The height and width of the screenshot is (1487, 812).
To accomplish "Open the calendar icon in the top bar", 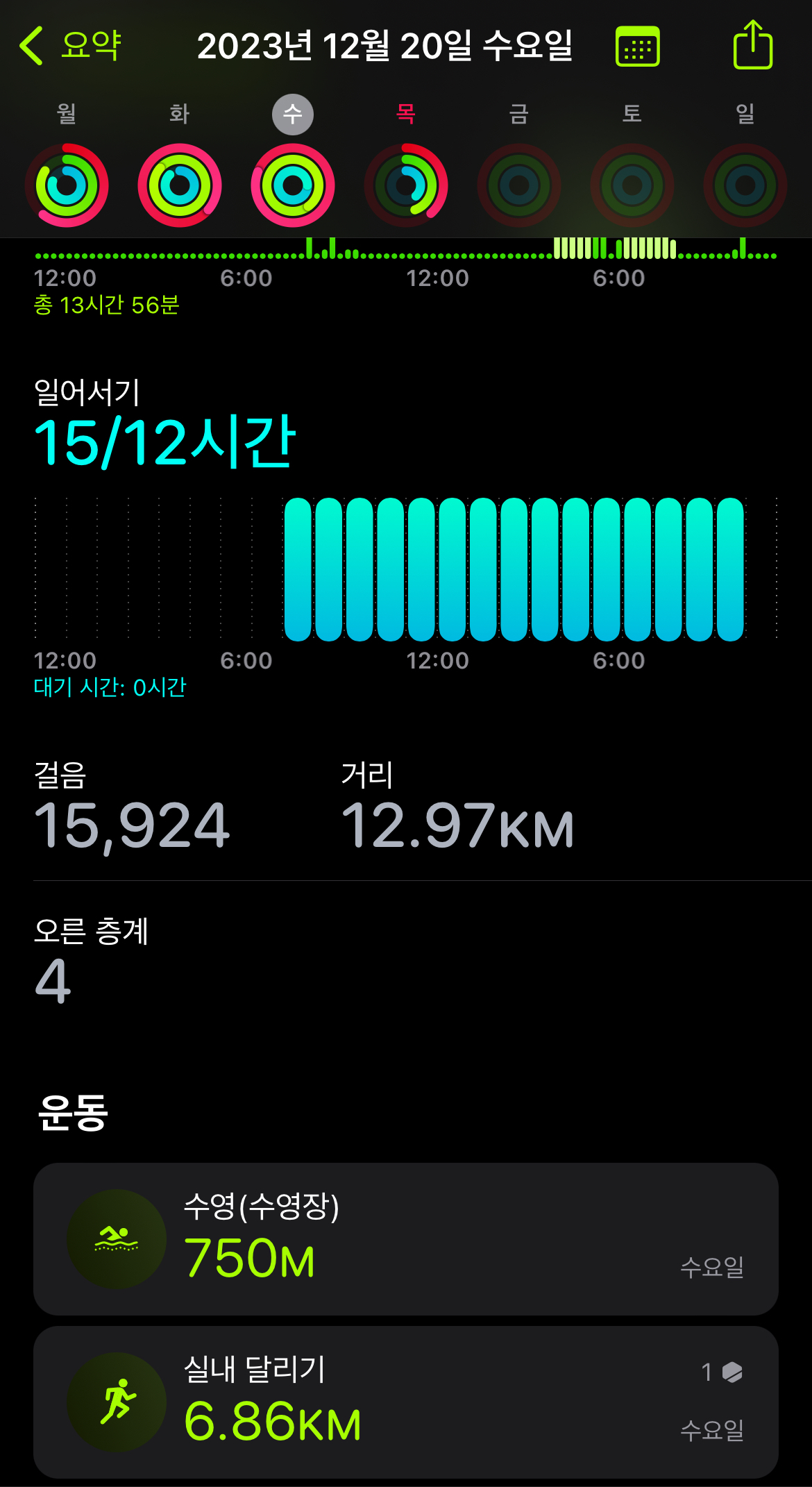I will tap(636, 46).
